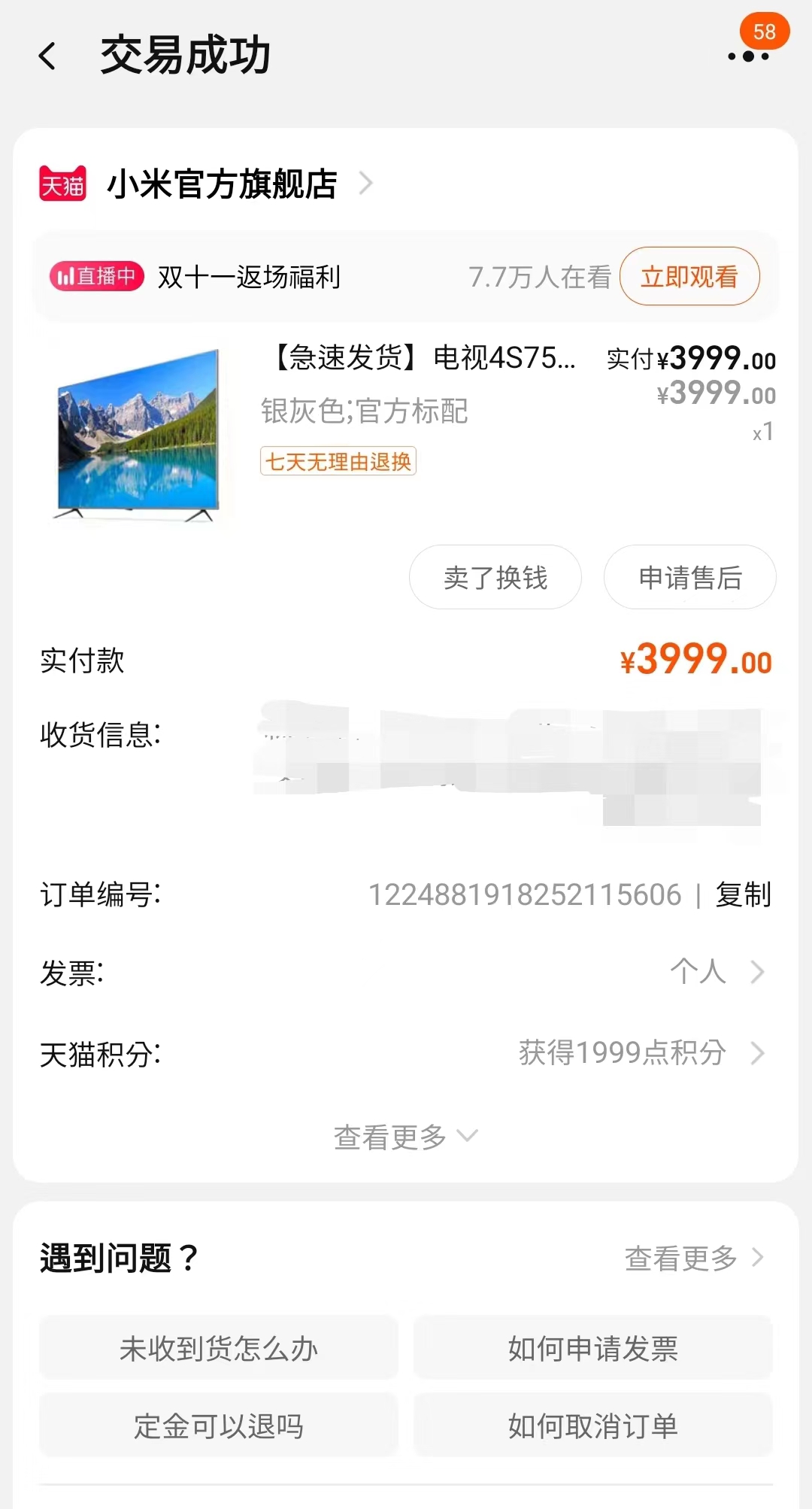
Task: Select the 如何取消订单 question
Action: [592, 1426]
